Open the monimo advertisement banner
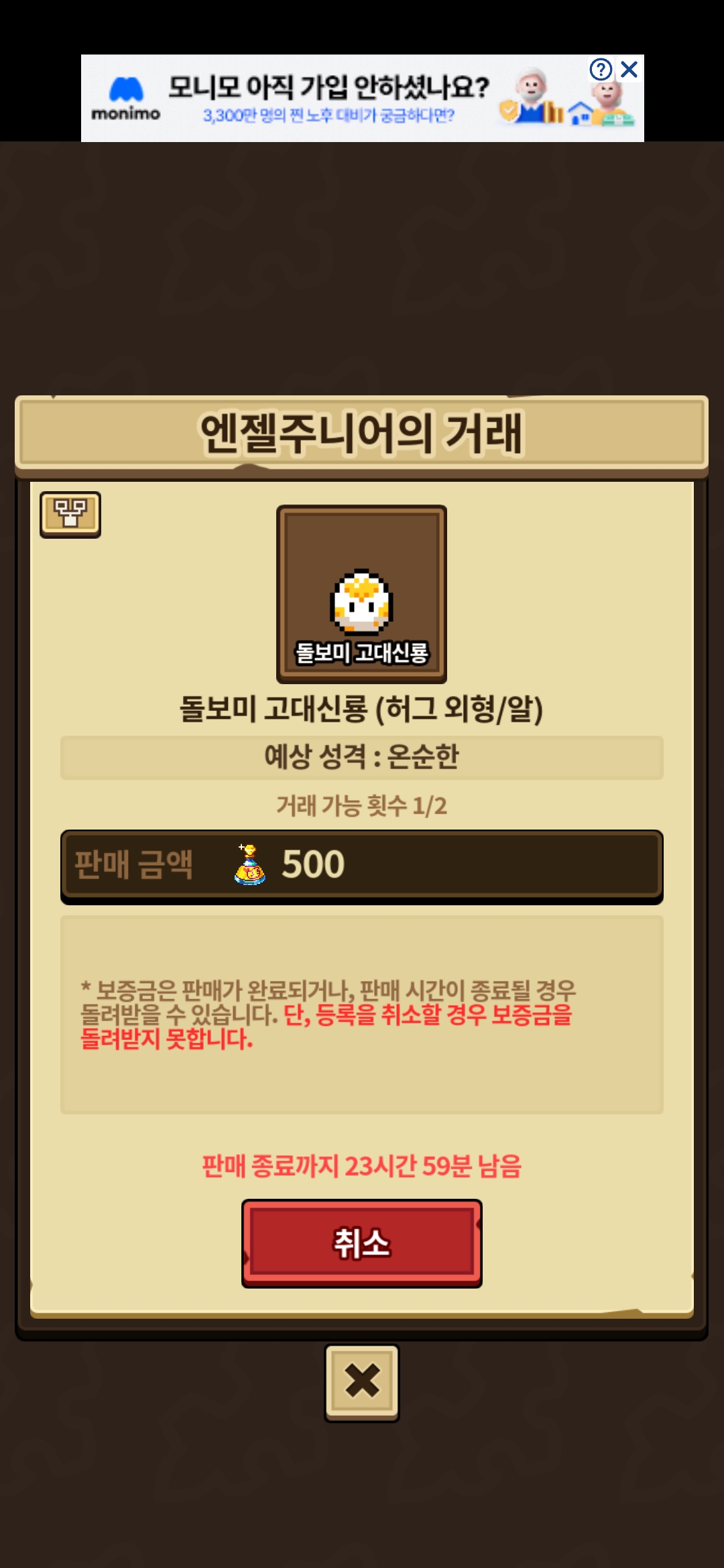This screenshot has height=1568, width=724. point(328,99)
